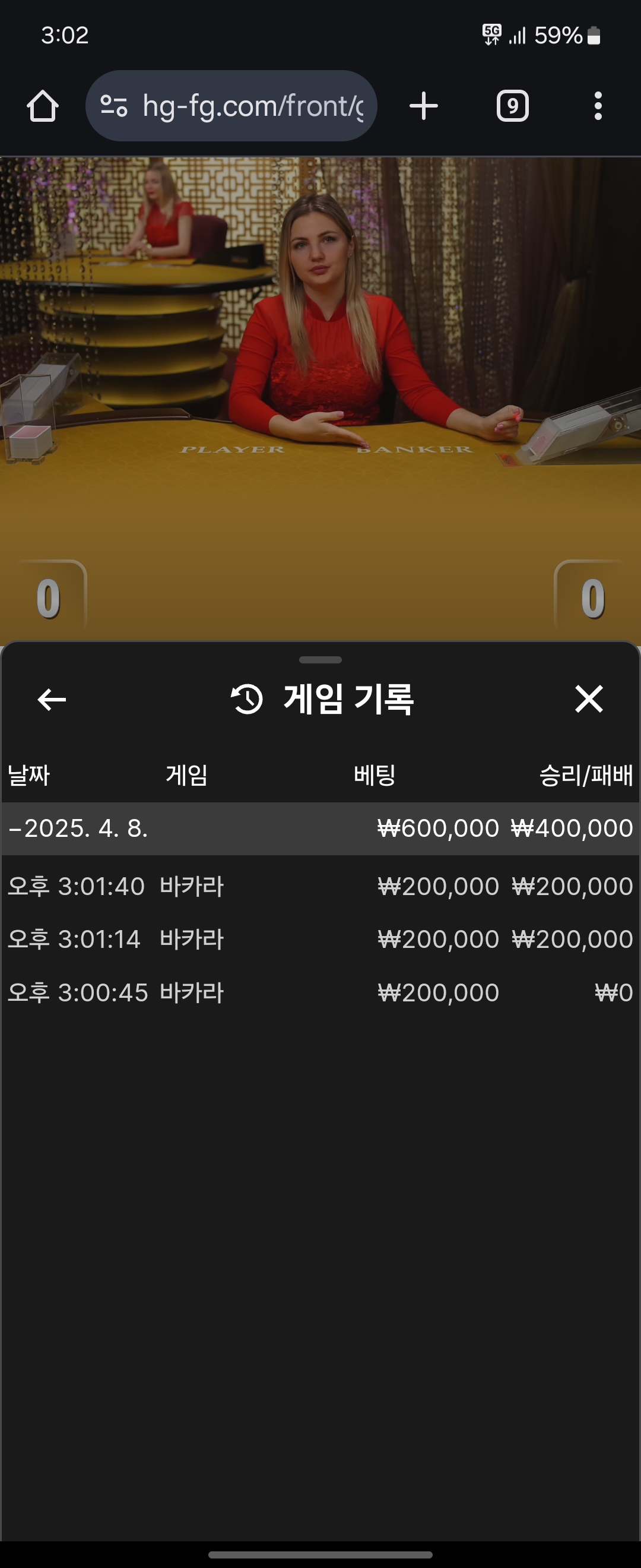Tap the browser home button
This screenshot has width=641, height=1568.
coord(43,106)
